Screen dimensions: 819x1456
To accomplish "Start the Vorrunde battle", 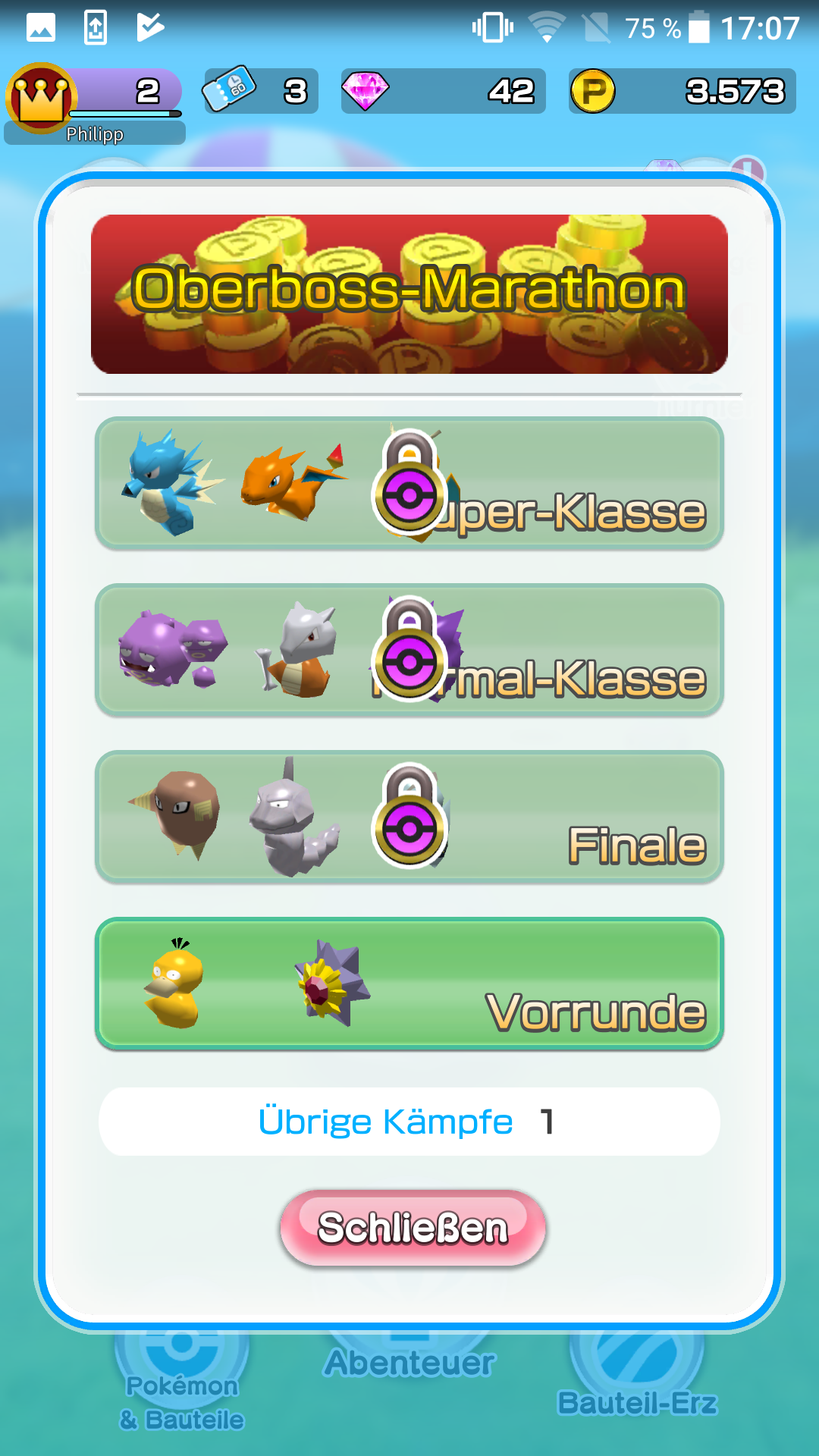I will pos(409,984).
